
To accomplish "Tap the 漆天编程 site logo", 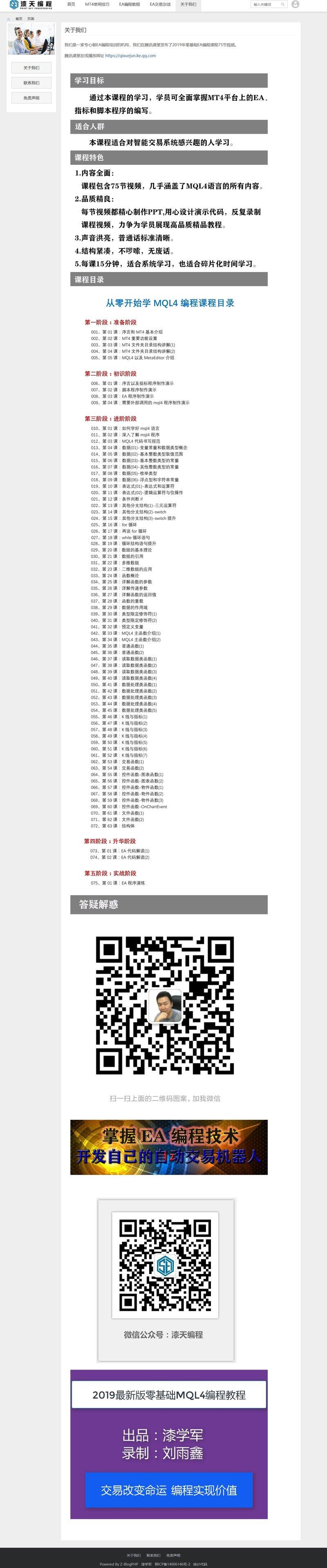I will (x=31, y=5).
